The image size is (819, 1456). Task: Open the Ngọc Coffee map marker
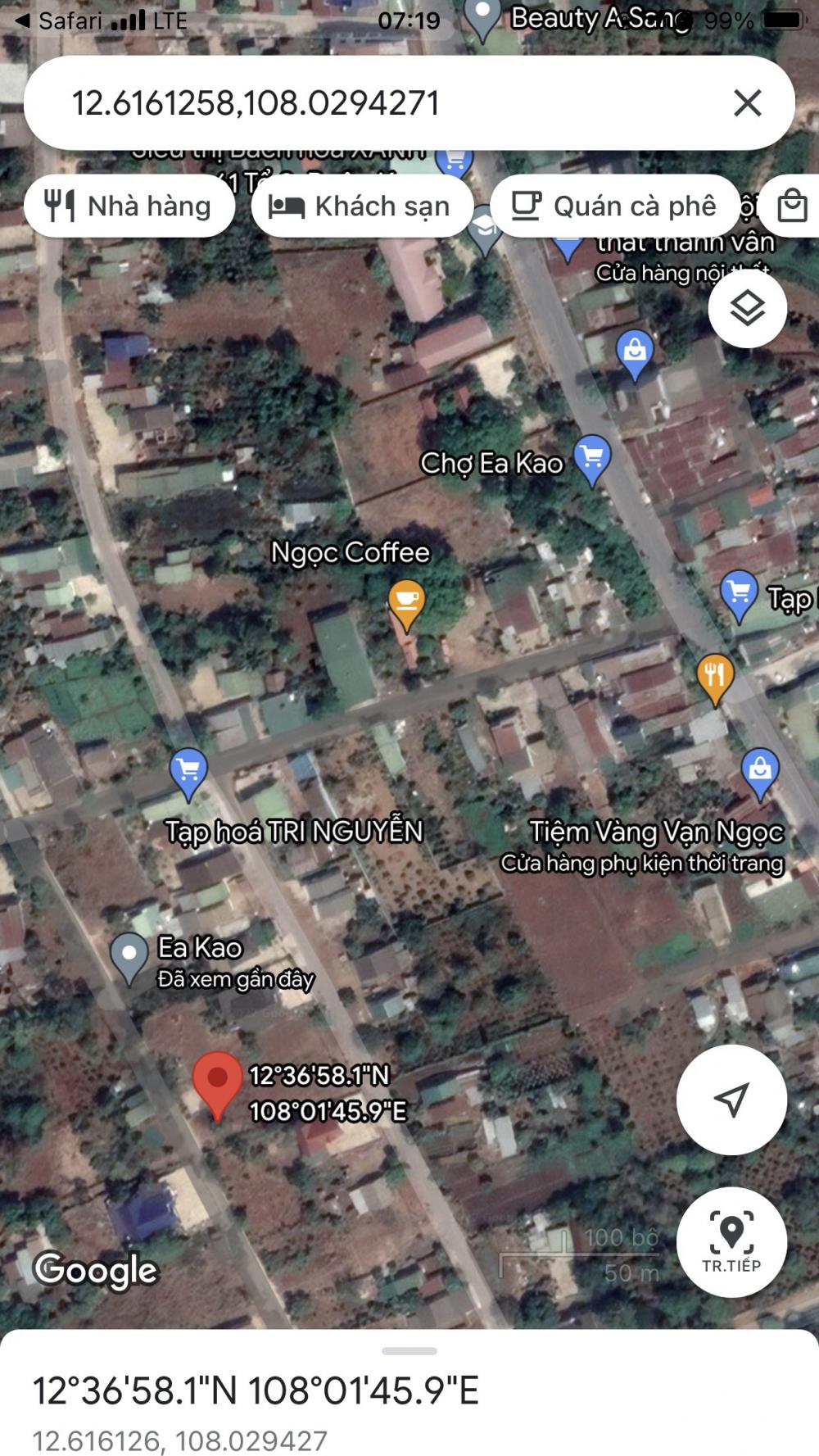click(x=406, y=606)
